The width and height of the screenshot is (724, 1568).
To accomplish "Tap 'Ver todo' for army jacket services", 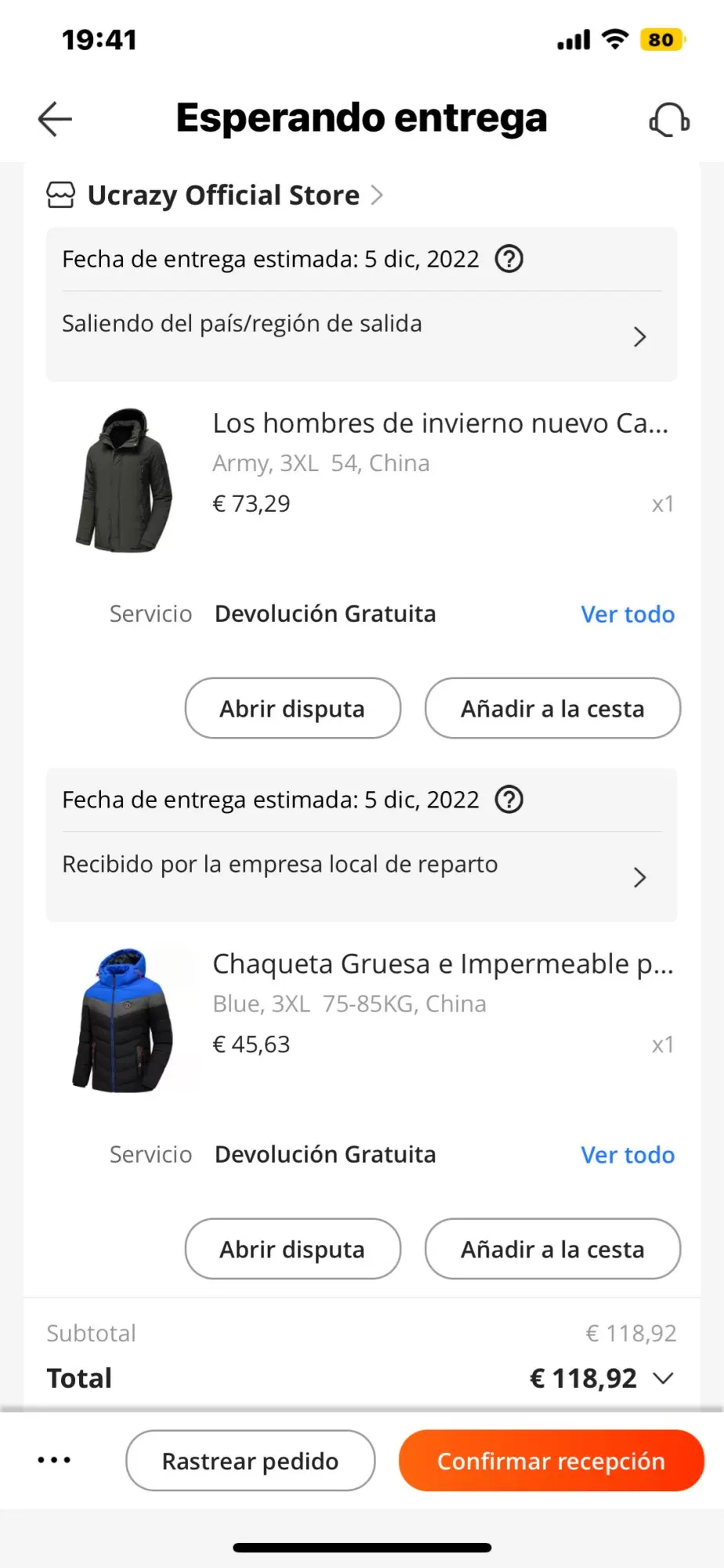I will tap(627, 614).
